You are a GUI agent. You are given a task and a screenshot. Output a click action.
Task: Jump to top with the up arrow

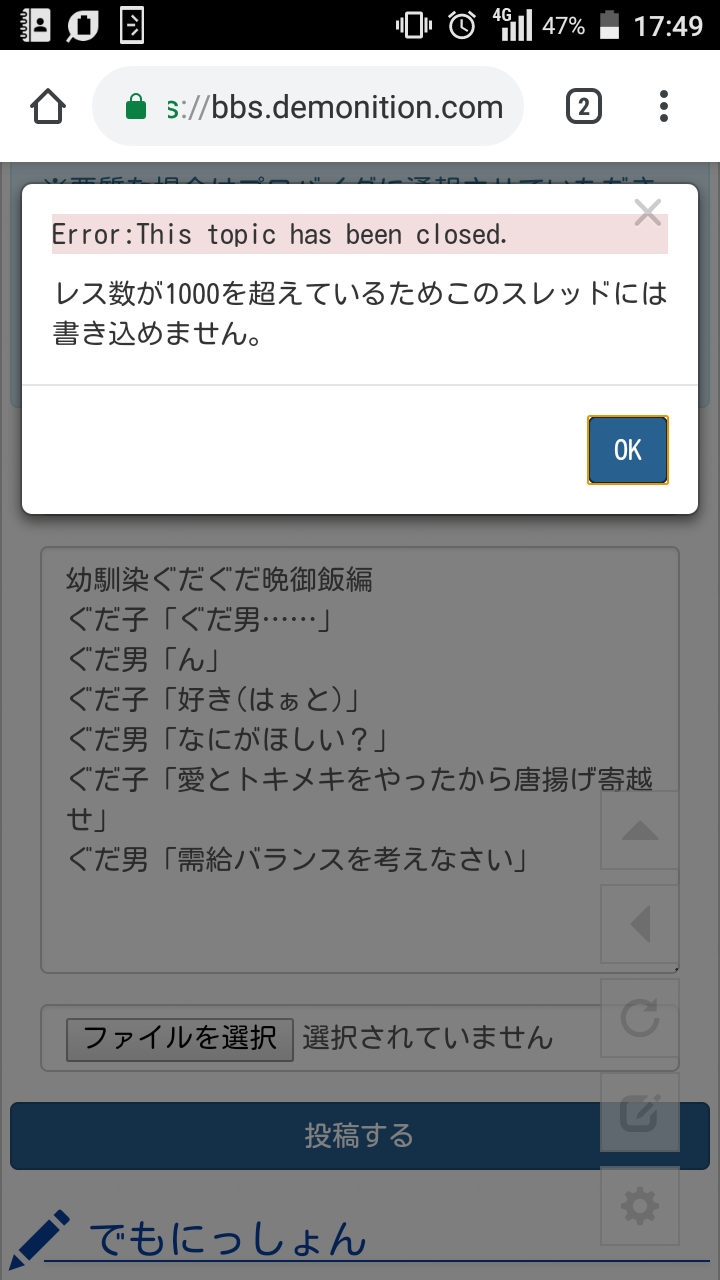[x=640, y=830]
